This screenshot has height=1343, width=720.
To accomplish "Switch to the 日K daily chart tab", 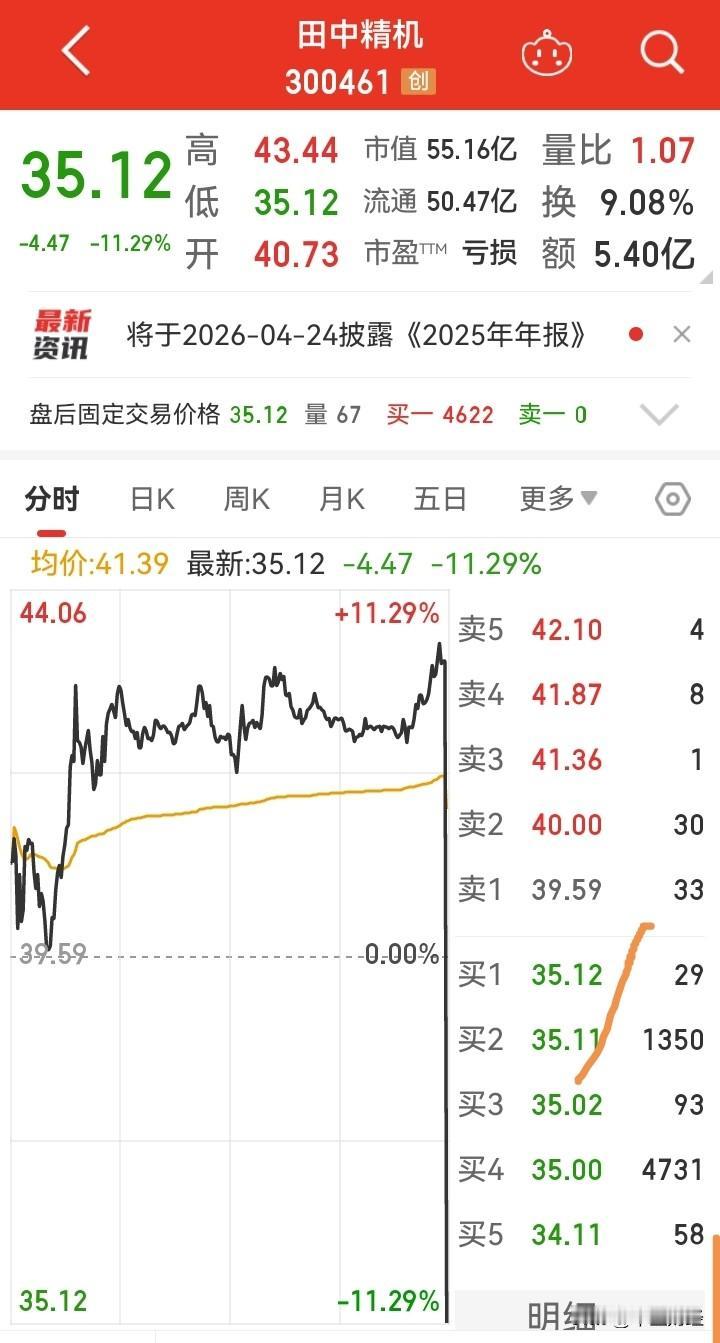I will click(151, 498).
